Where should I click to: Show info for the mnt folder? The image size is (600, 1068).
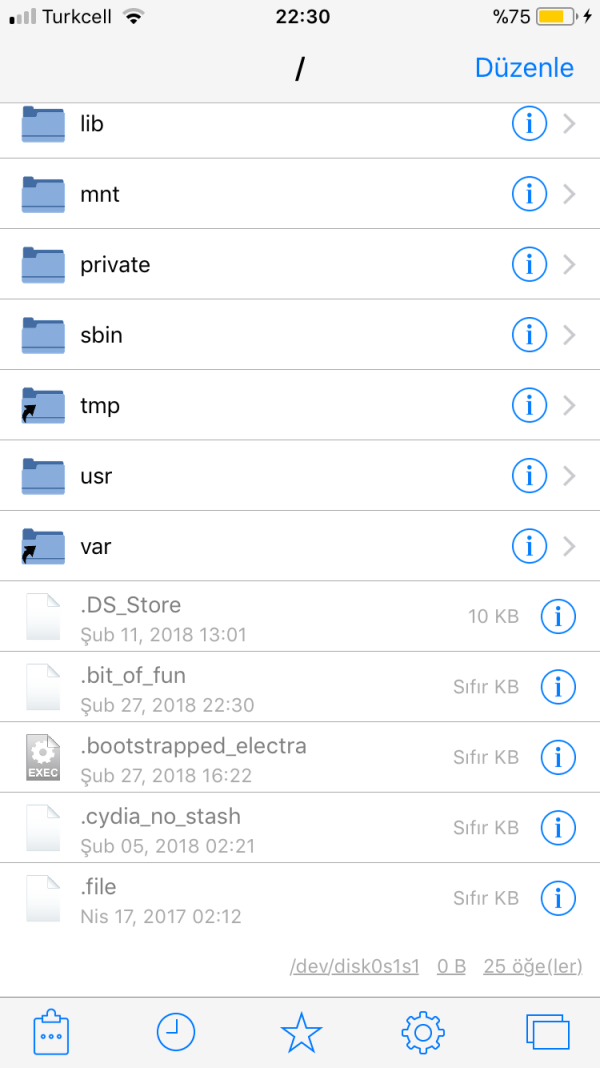[529, 194]
